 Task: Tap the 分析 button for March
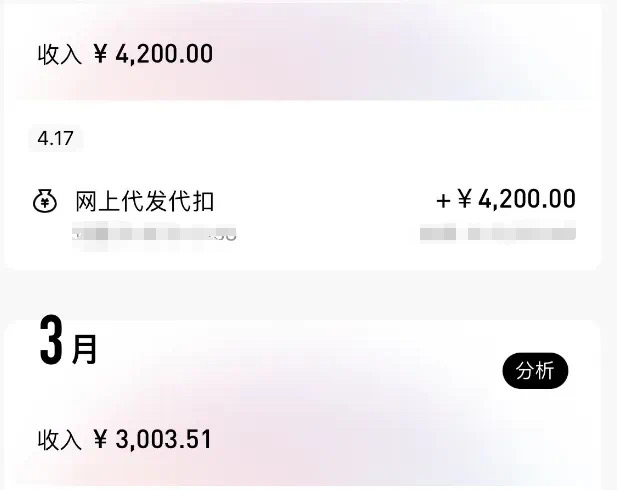[x=534, y=372]
